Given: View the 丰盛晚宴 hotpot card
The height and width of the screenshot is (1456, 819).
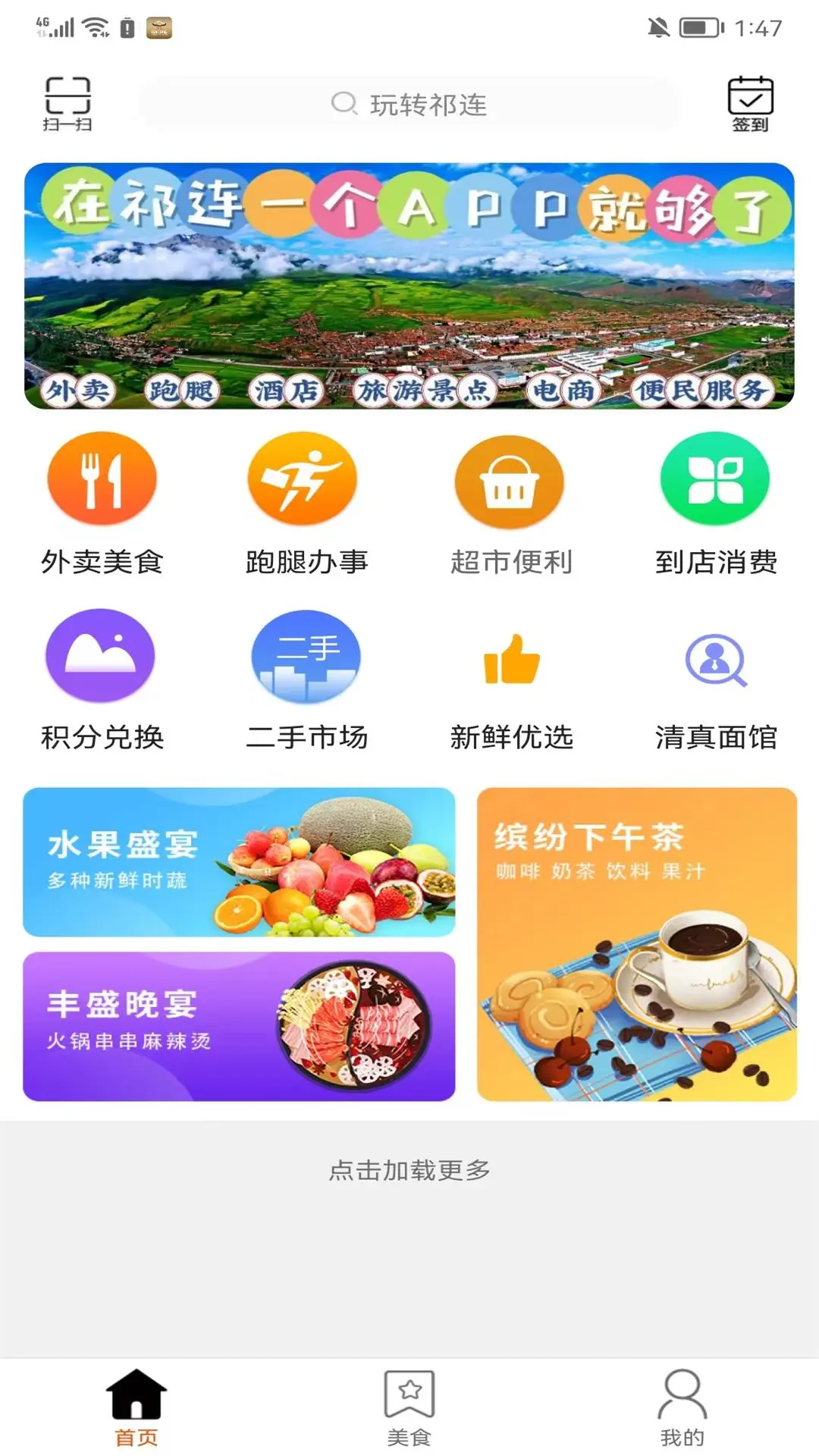Looking at the screenshot, I should [x=239, y=1026].
